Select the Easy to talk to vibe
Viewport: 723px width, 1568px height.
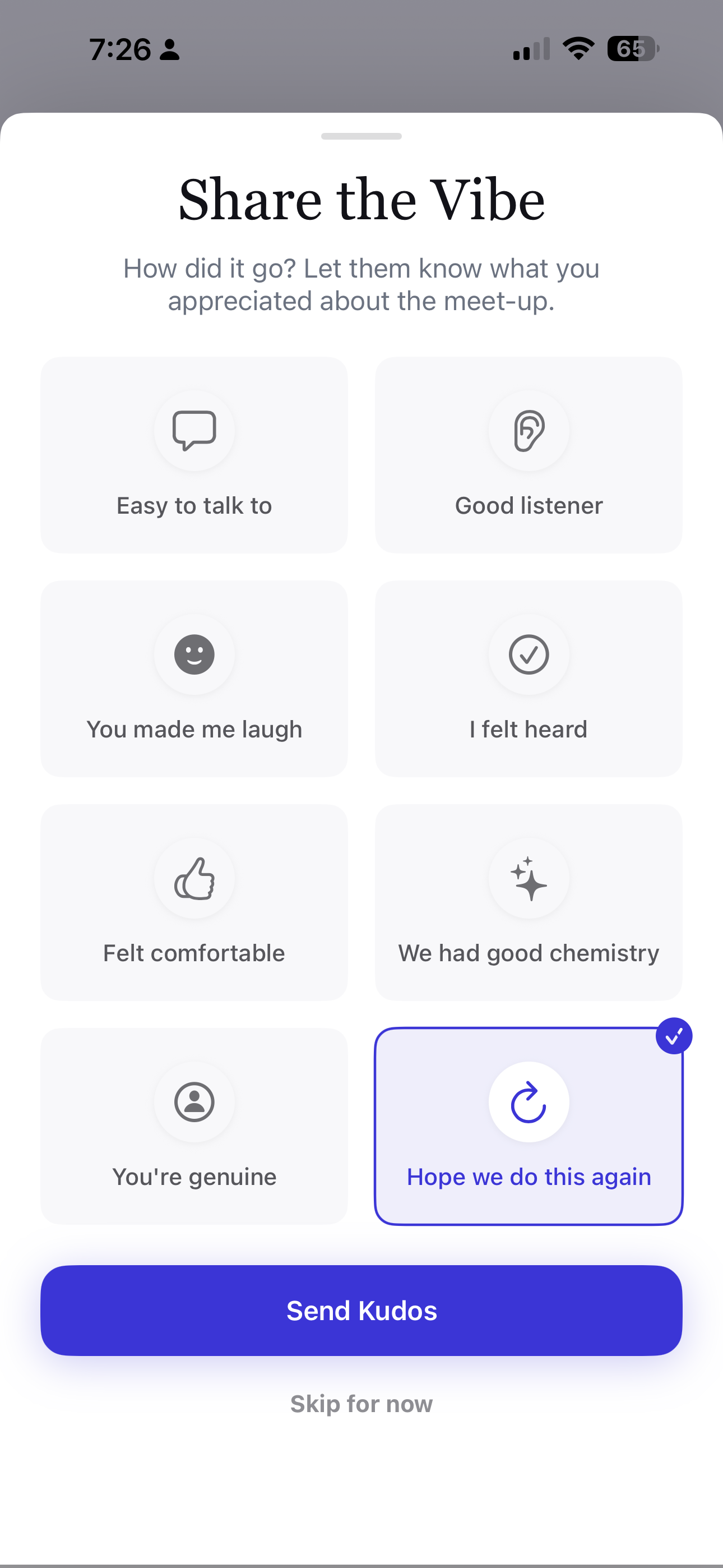point(194,455)
